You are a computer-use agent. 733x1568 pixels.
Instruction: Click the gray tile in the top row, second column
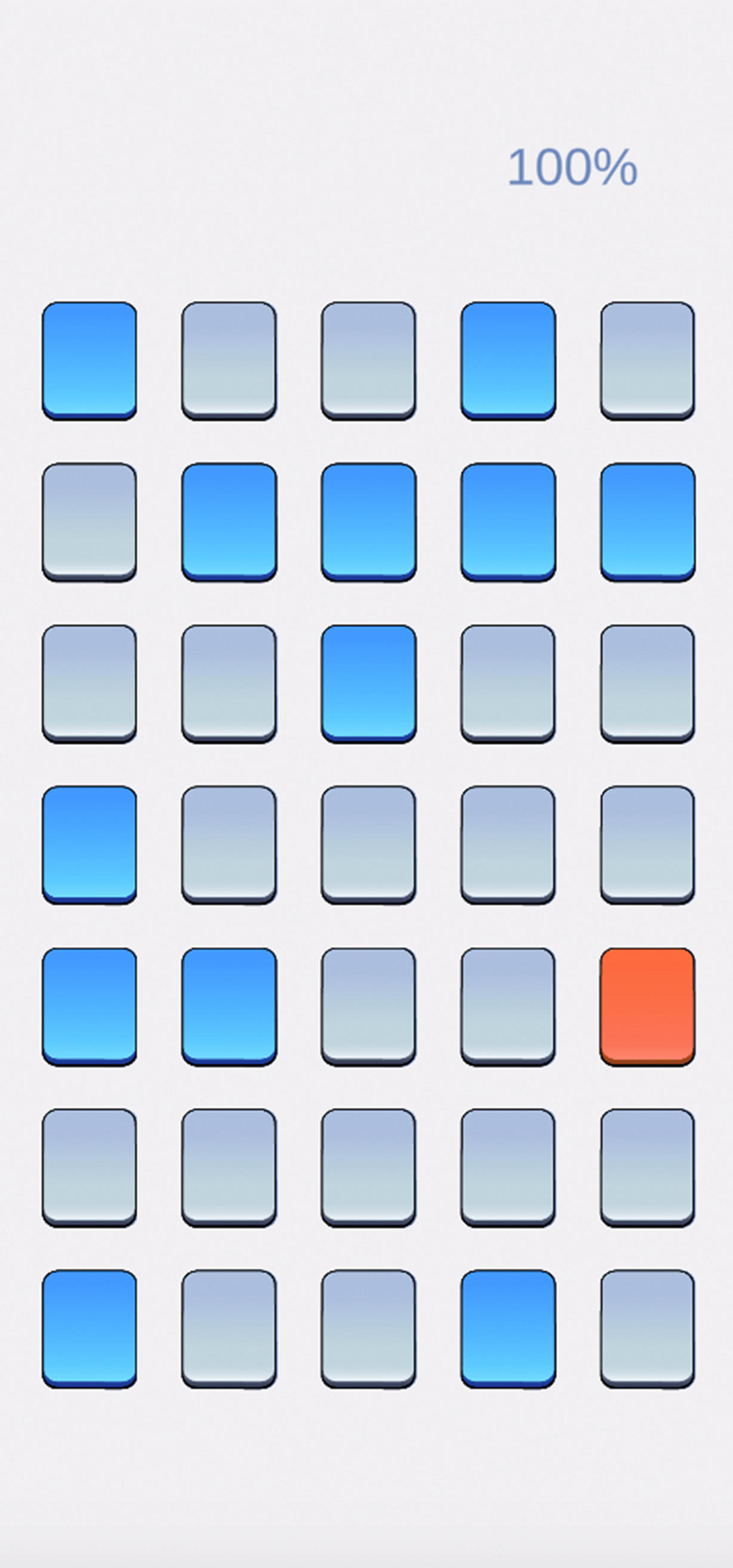[x=230, y=361]
